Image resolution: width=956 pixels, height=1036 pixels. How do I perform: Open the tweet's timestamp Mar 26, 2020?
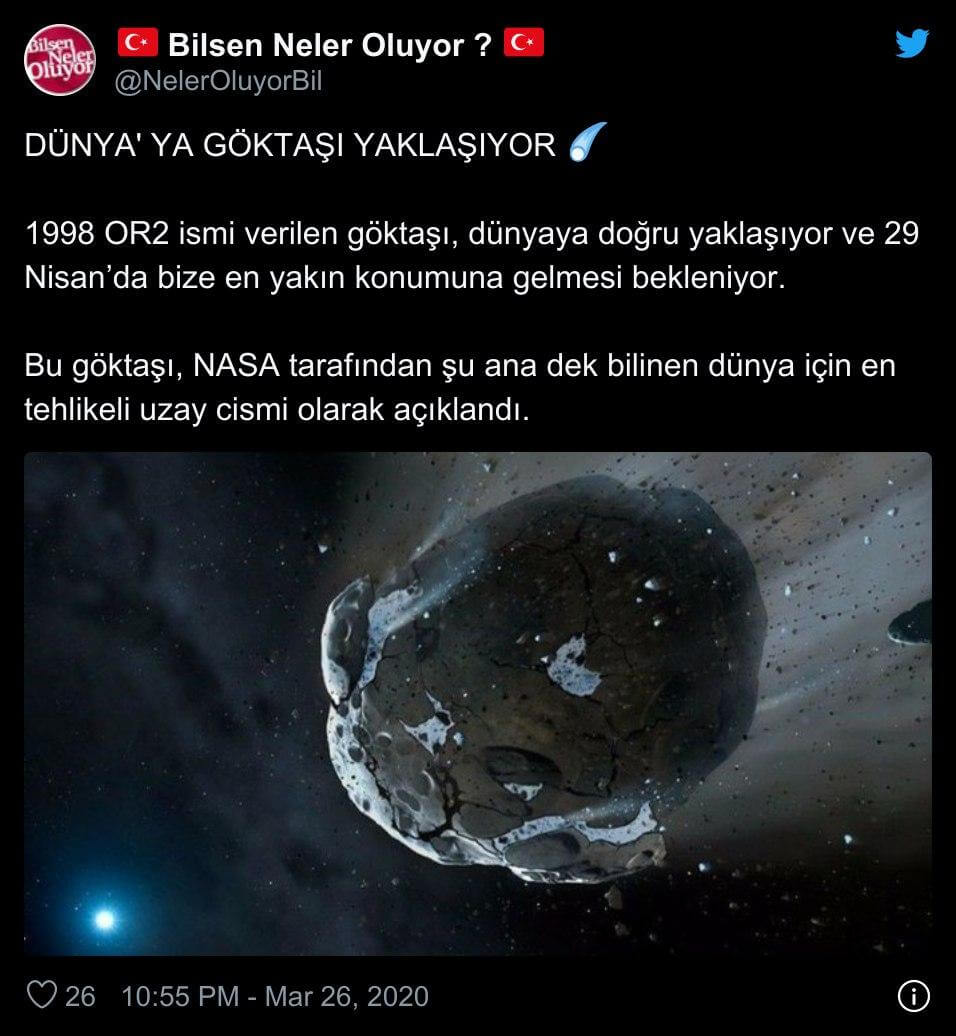(275, 996)
